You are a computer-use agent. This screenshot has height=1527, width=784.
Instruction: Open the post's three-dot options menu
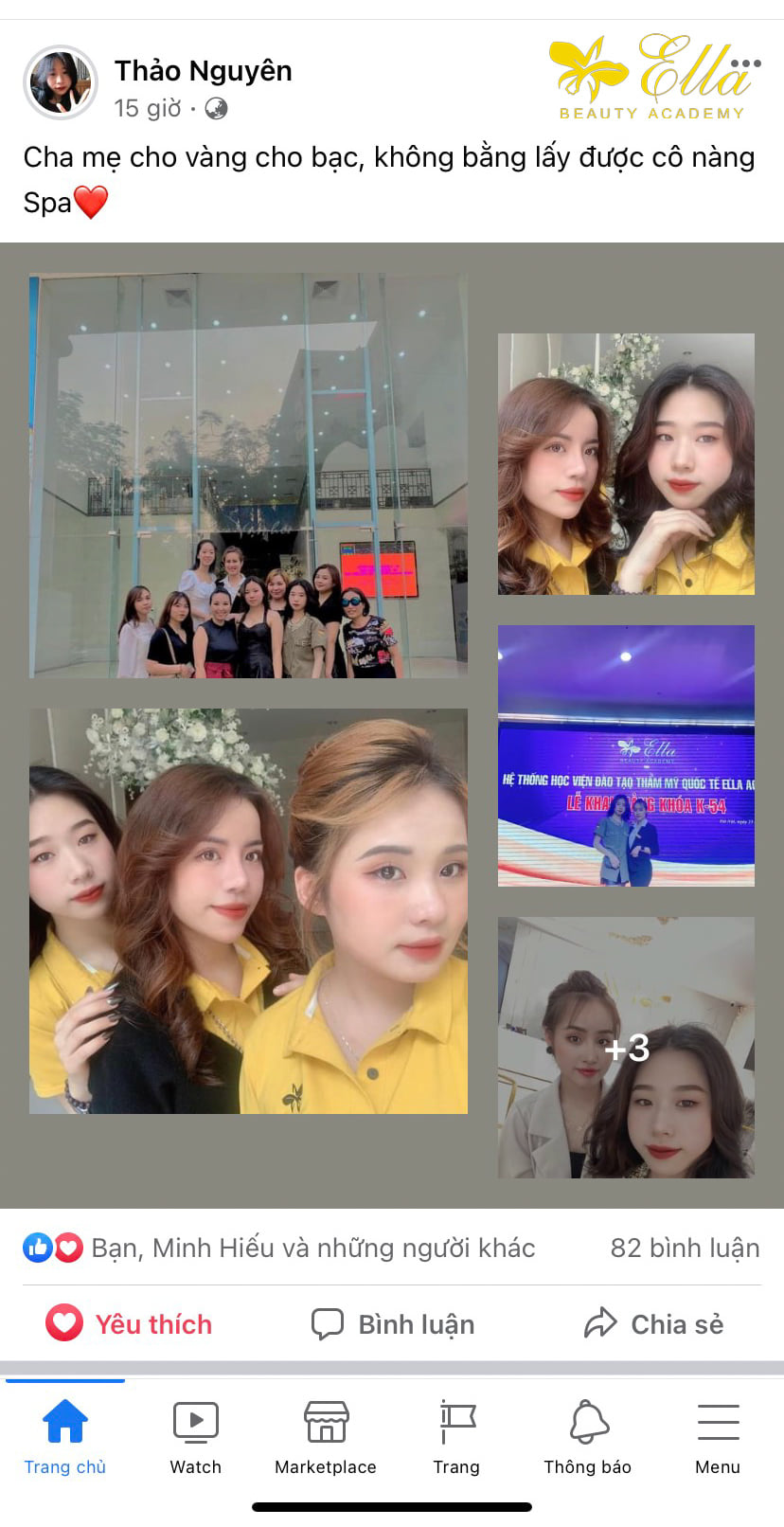click(x=746, y=64)
